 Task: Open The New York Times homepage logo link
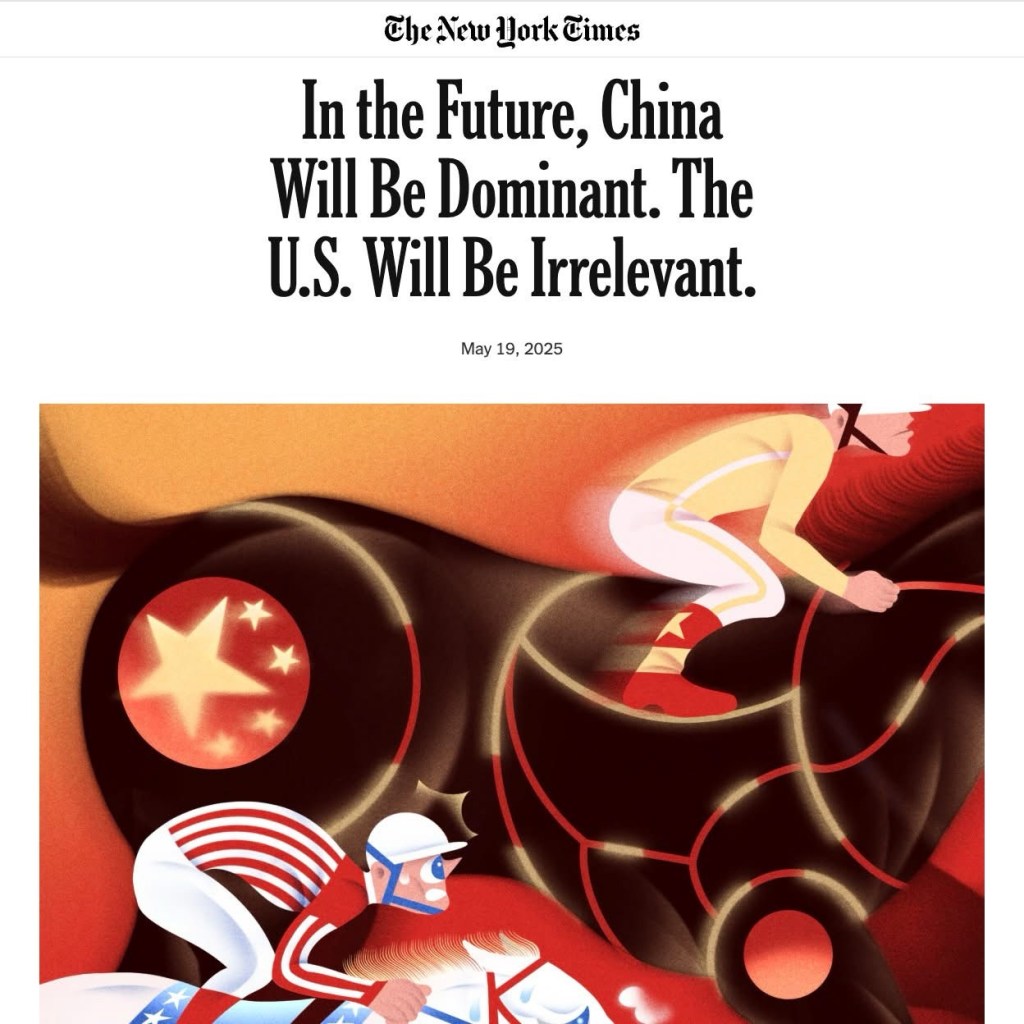click(511, 29)
